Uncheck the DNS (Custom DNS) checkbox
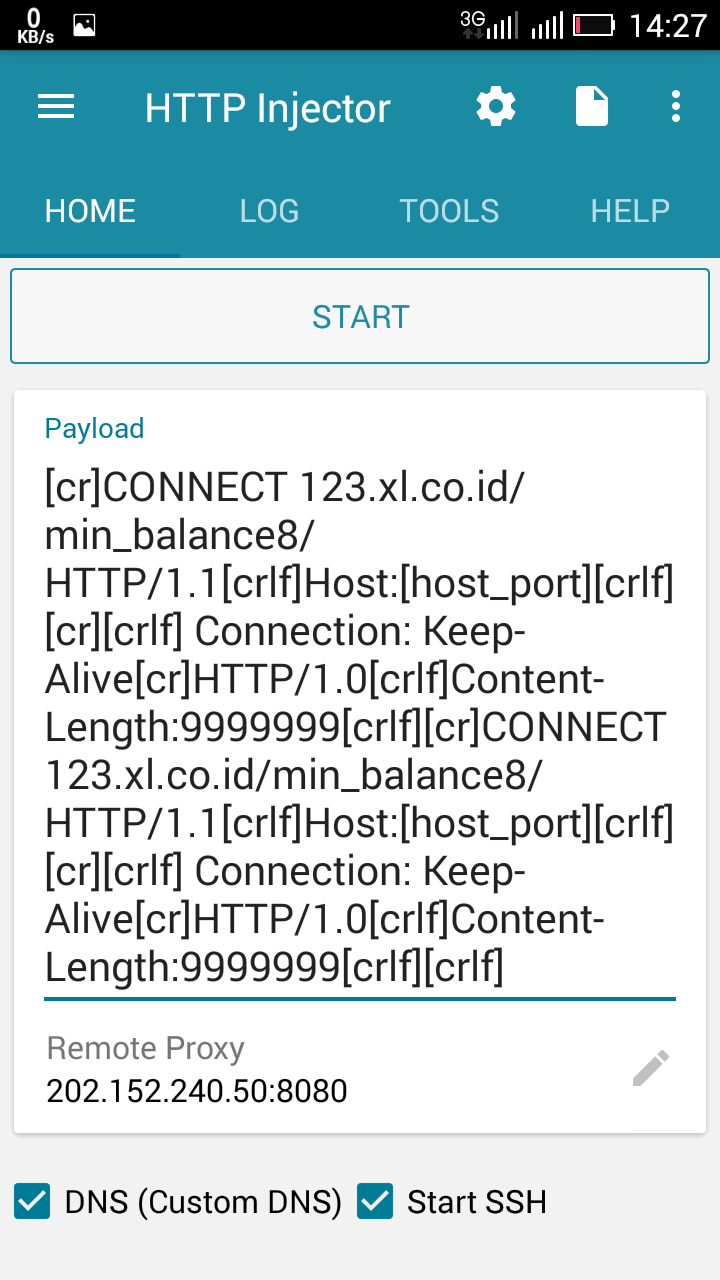Viewport: 720px width, 1280px height. [x=33, y=1201]
